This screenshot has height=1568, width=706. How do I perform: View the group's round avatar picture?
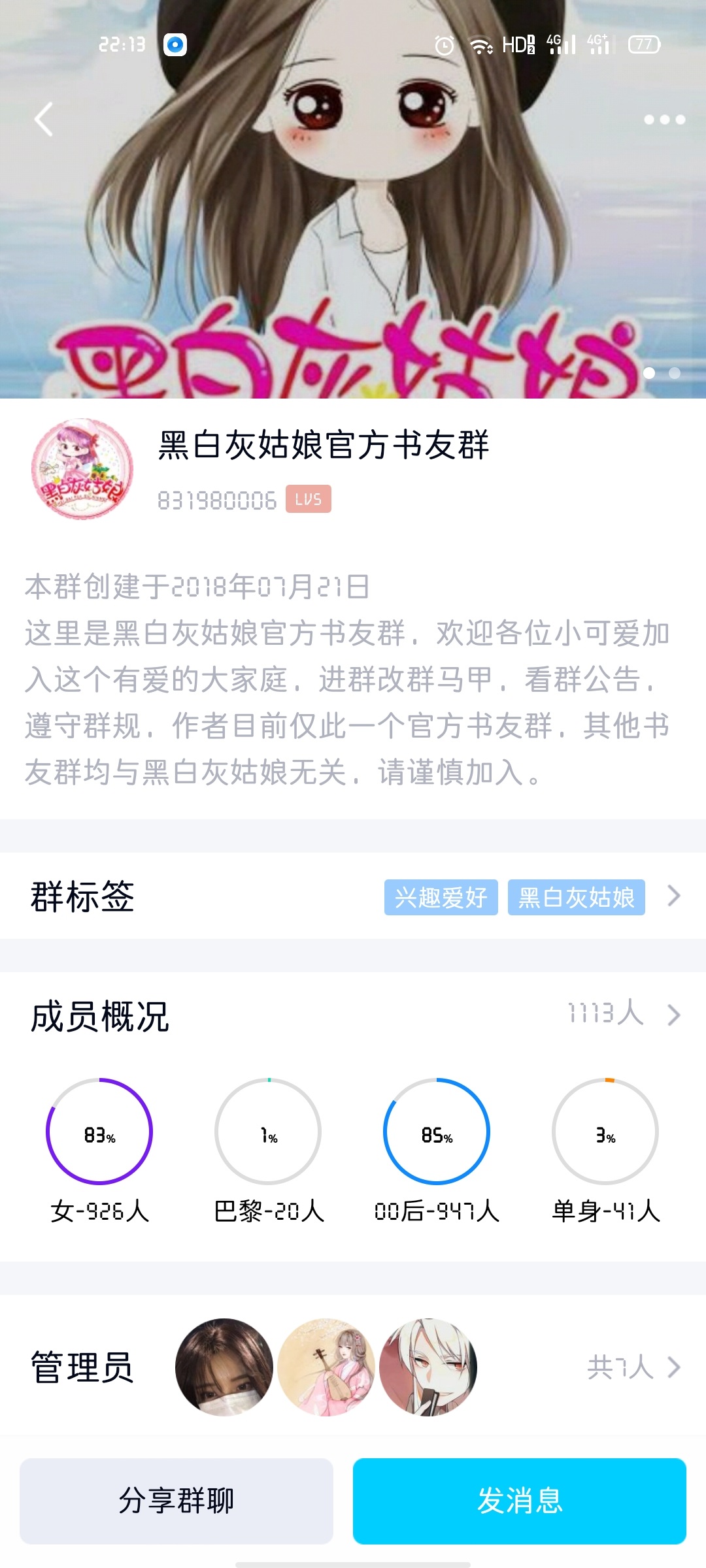coord(82,469)
